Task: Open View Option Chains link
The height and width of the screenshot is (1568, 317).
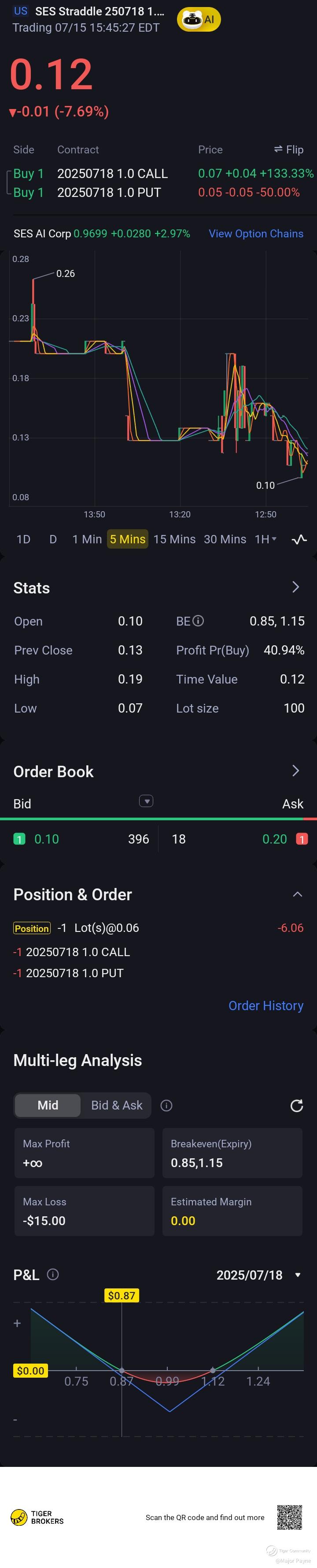Action: [256, 234]
